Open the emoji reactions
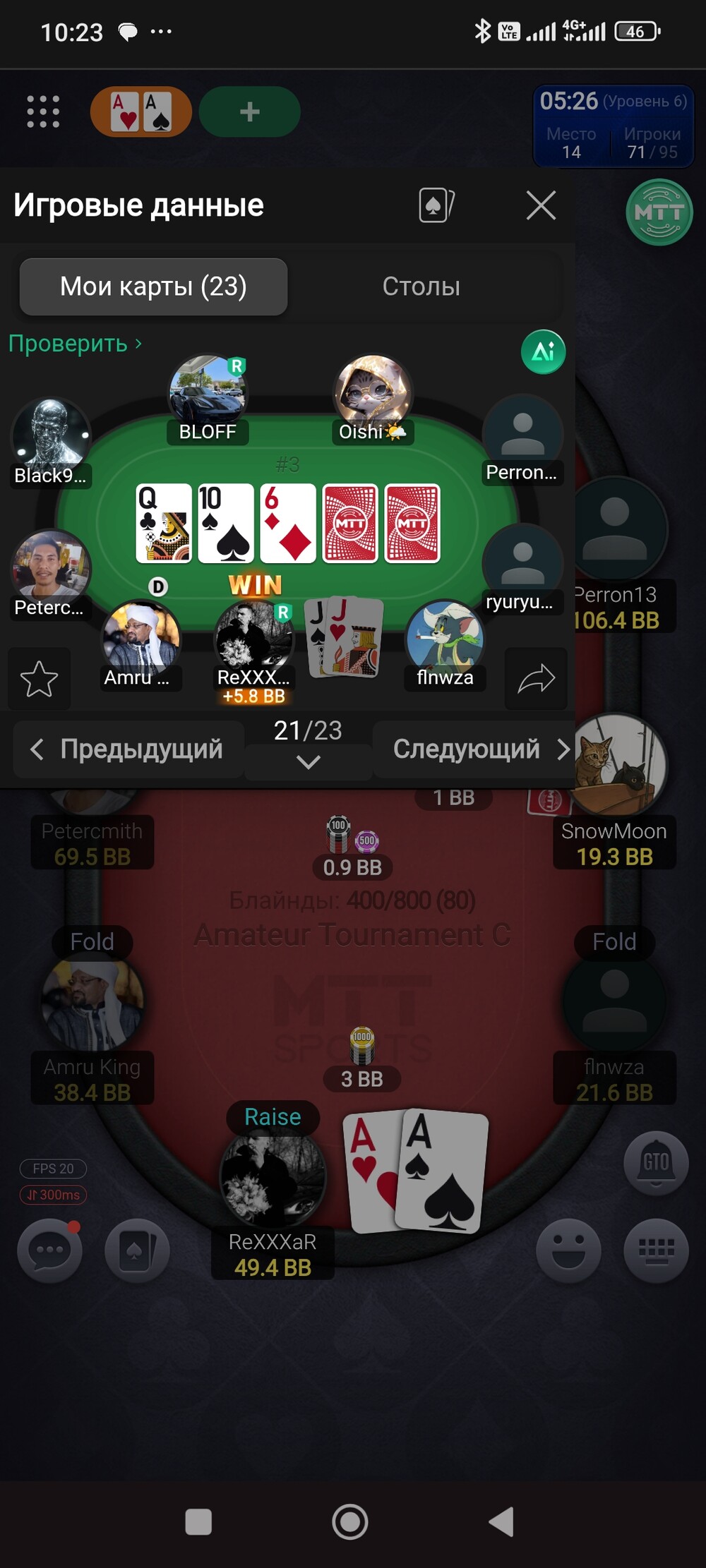 tap(568, 1250)
